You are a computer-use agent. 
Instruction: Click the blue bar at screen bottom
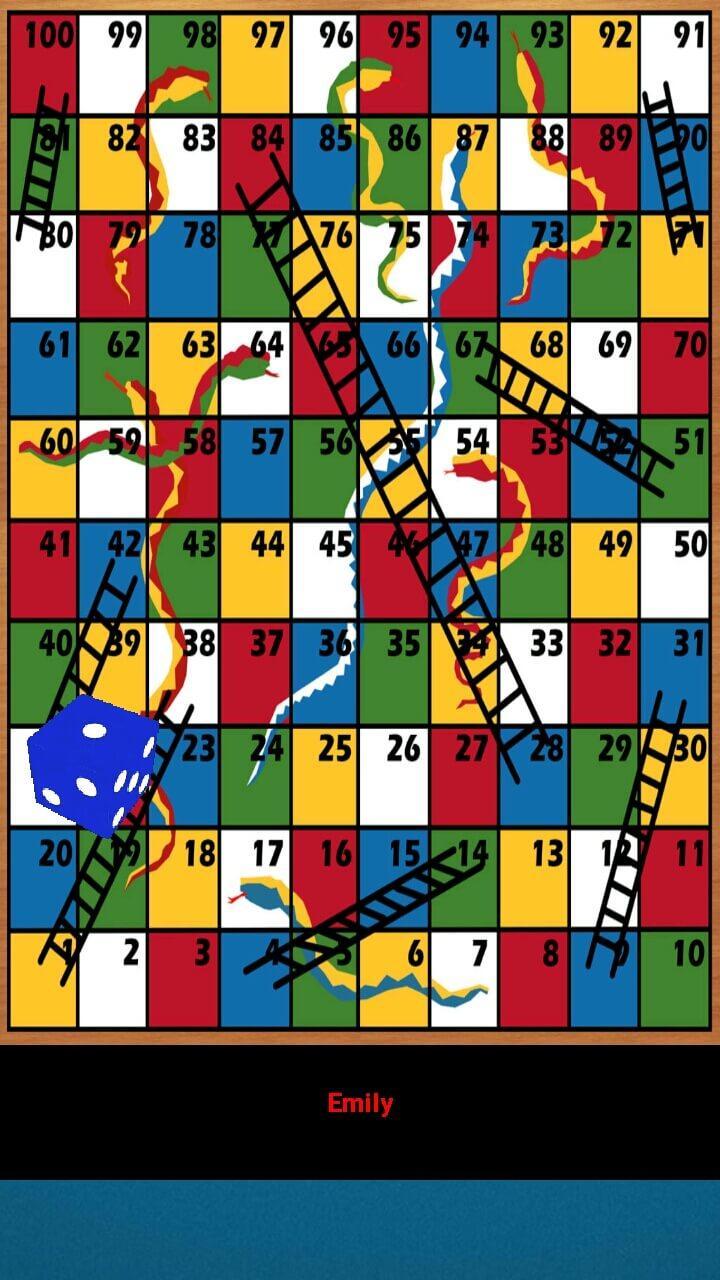[360, 1230]
